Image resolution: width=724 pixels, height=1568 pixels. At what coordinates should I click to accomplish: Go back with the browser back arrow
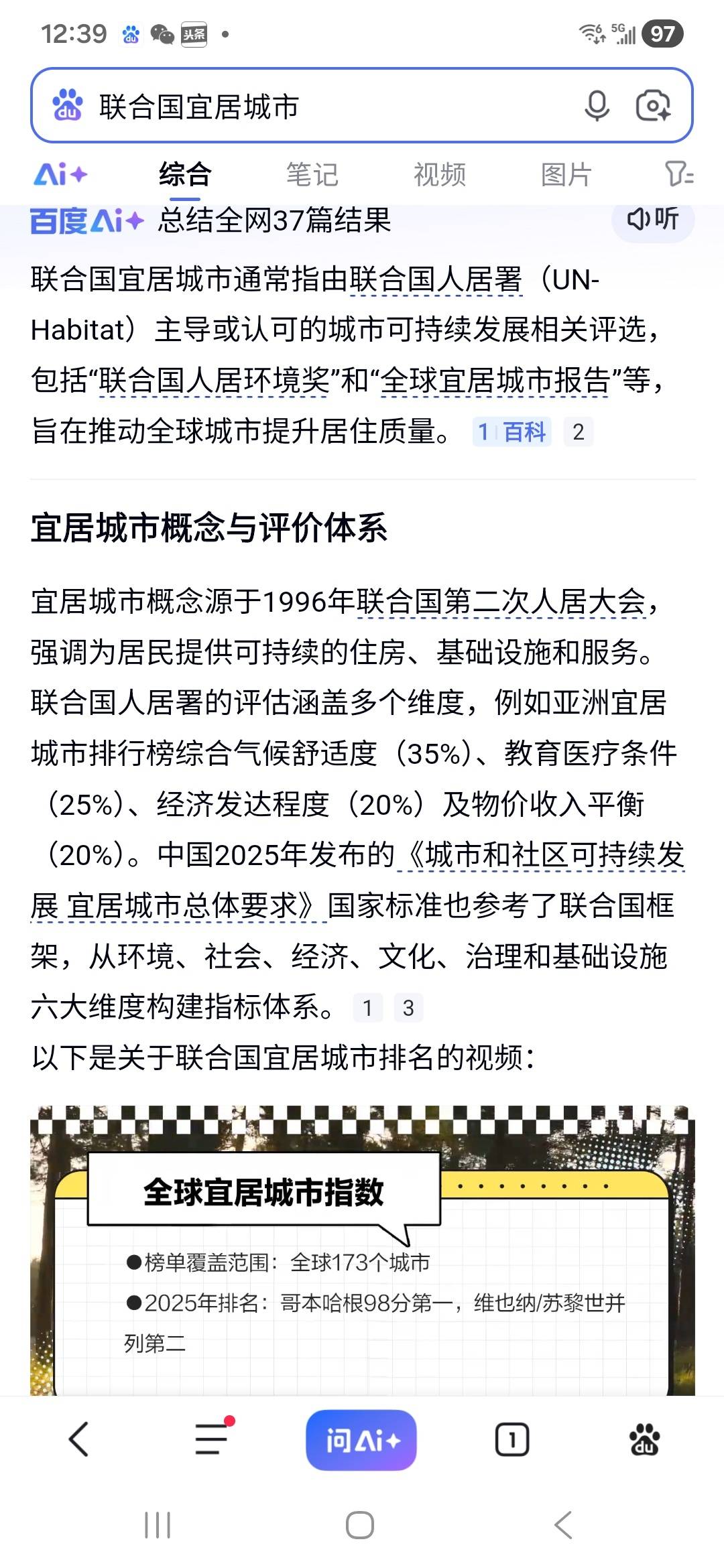point(78,1439)
